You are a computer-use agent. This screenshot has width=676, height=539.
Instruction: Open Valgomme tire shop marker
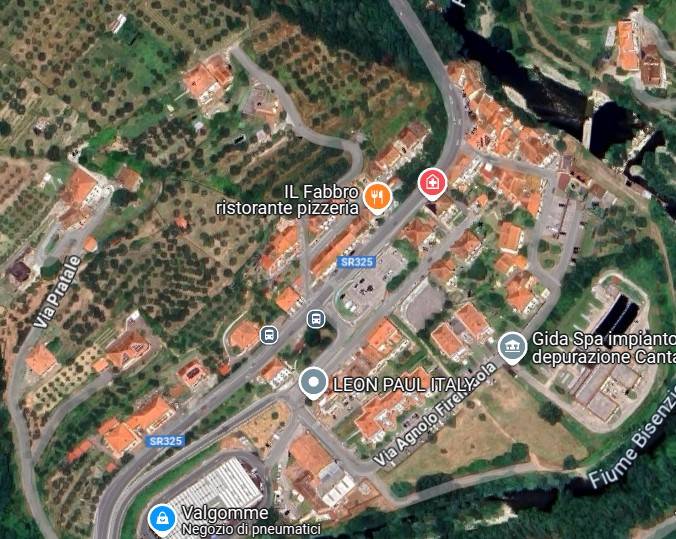pyautogui.click(x=162, y=517)
